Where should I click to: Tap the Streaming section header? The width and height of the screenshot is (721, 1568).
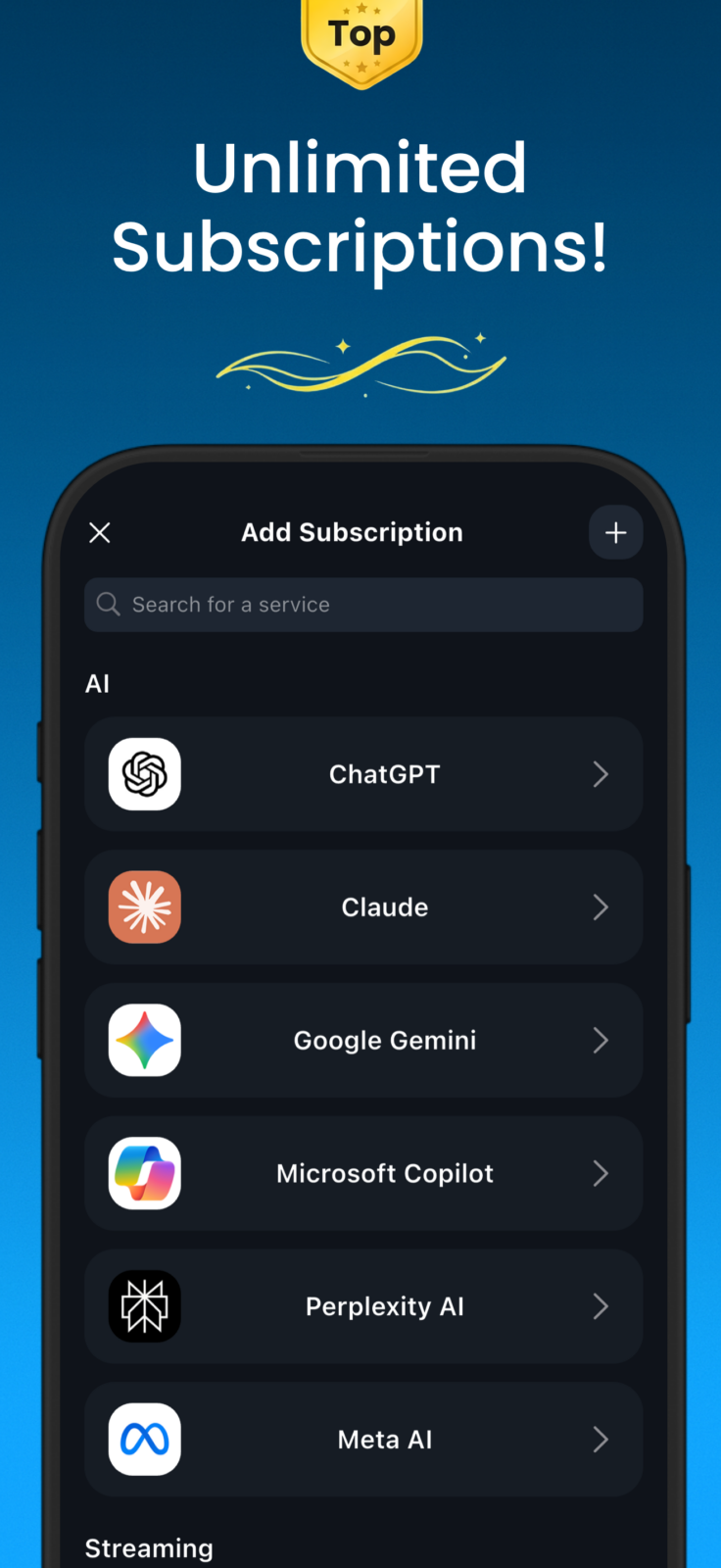[x=149, y=1547]
